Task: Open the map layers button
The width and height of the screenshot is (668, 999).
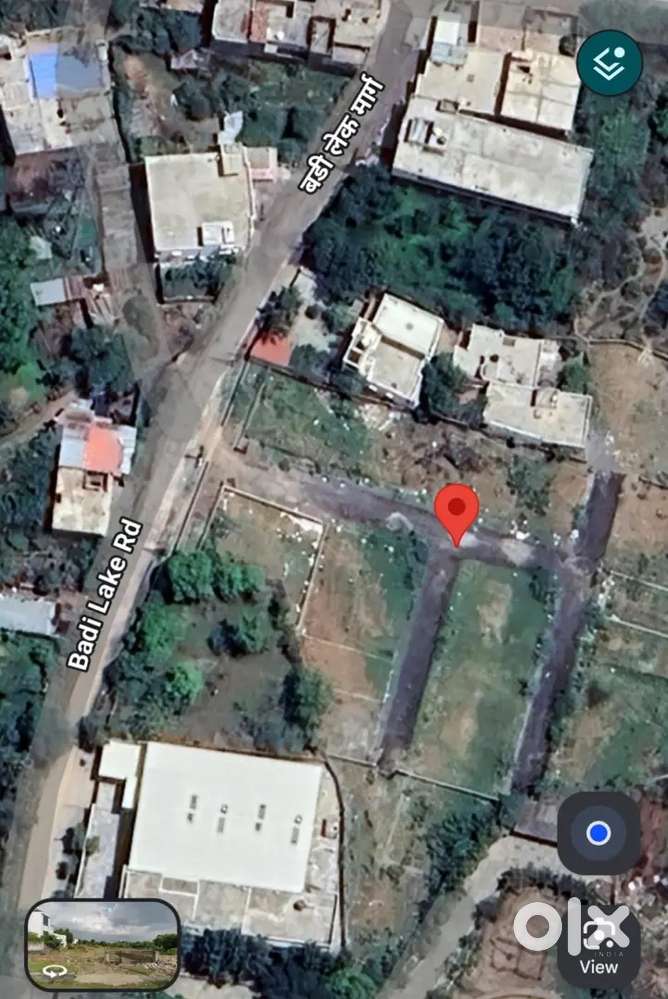Action: 609,62
